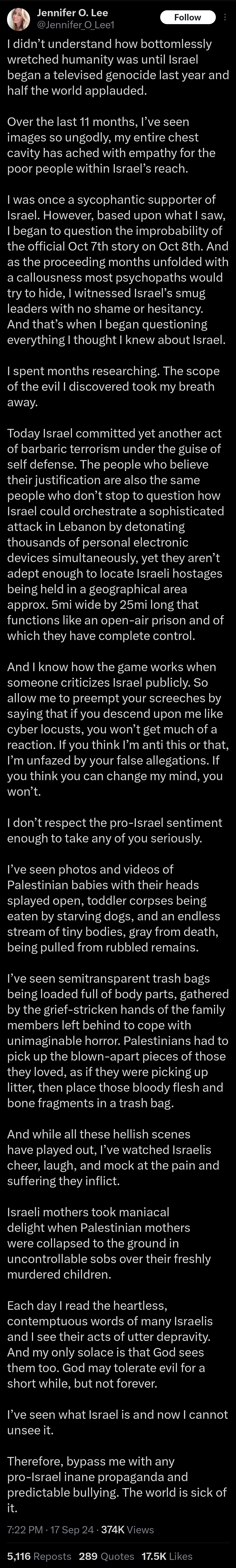Screen dimensions: 236x1568
Task: Open Jennifer O. Lee's profile picture
Action: pyautogui.click(x=18, y=19)
